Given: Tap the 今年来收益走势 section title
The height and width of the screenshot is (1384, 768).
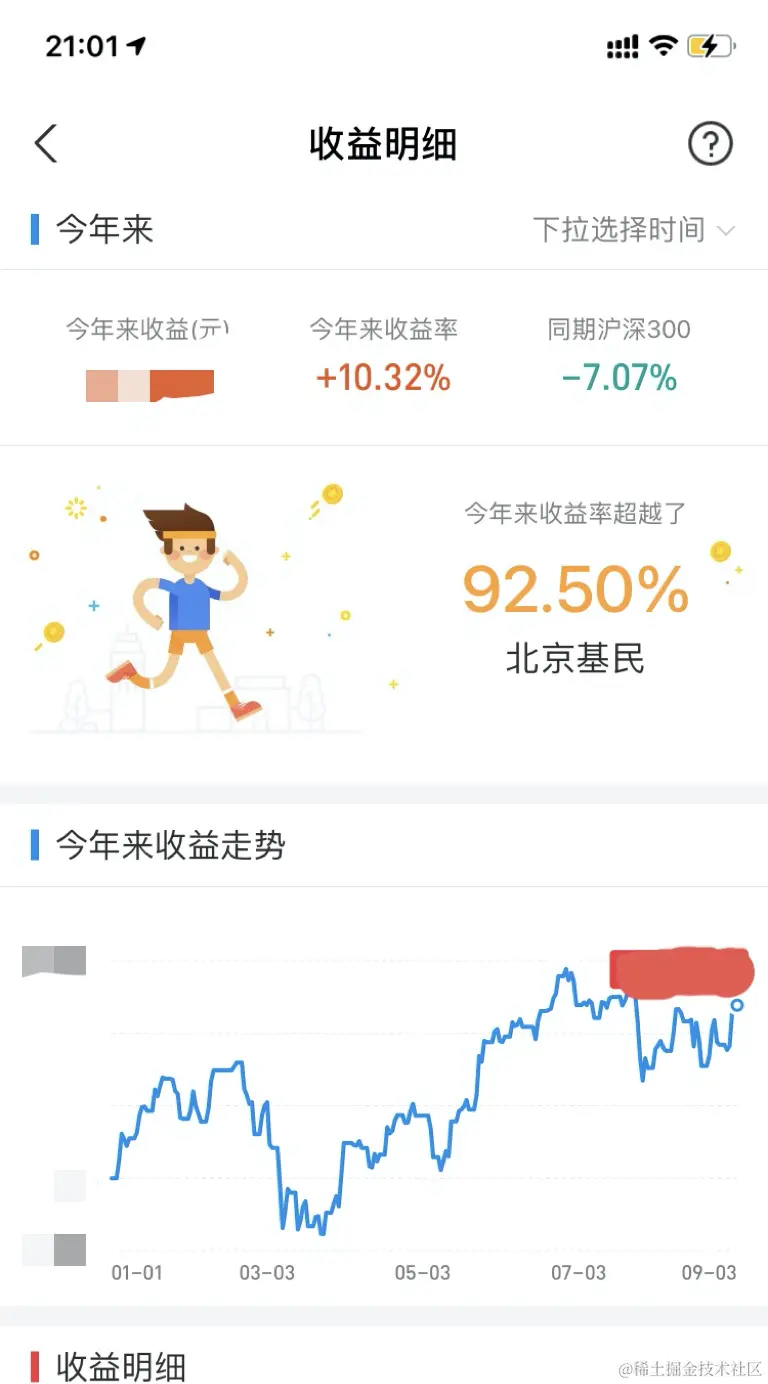Looking at the screenshot, I should pyautogui.click(x=170, y=845).
